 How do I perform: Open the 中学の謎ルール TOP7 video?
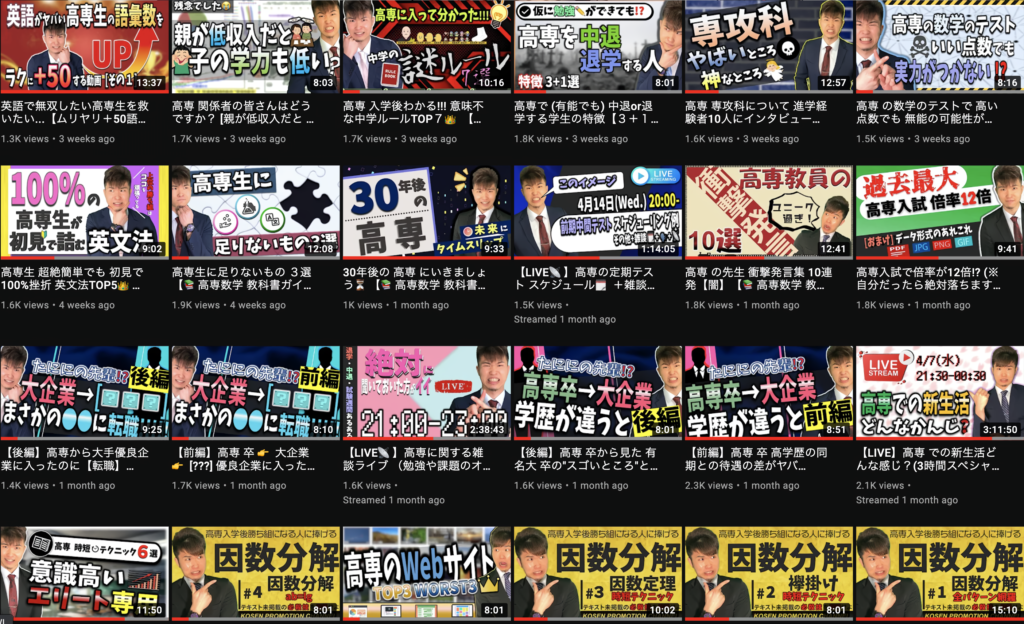pos(427,46)
